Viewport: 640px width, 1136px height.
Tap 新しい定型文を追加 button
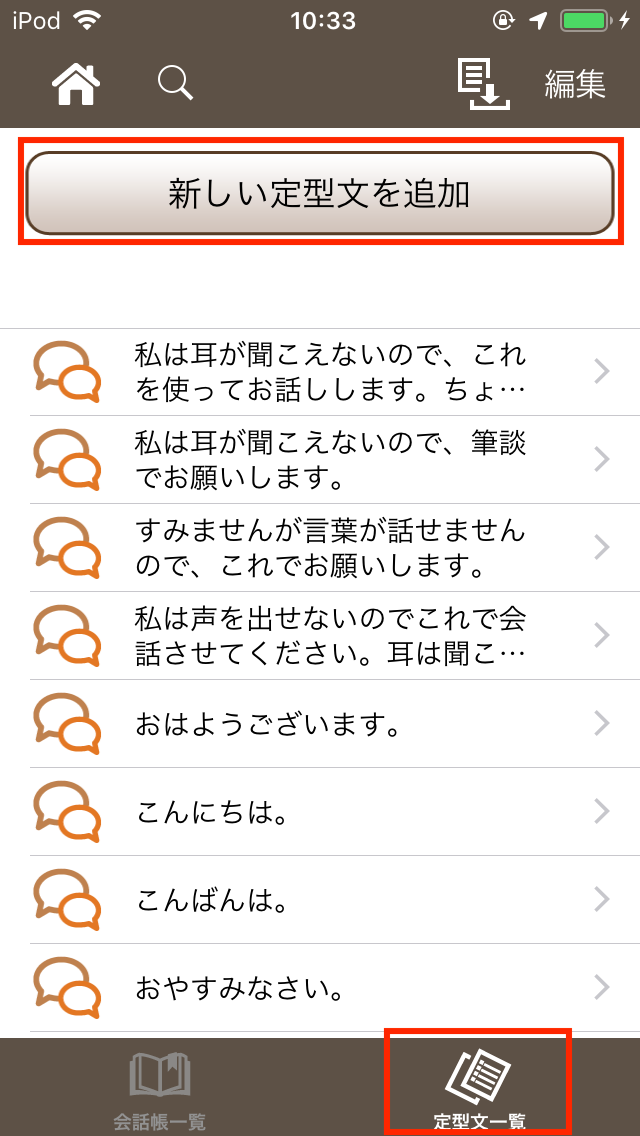pyautogui.click(x=320, y=193)
